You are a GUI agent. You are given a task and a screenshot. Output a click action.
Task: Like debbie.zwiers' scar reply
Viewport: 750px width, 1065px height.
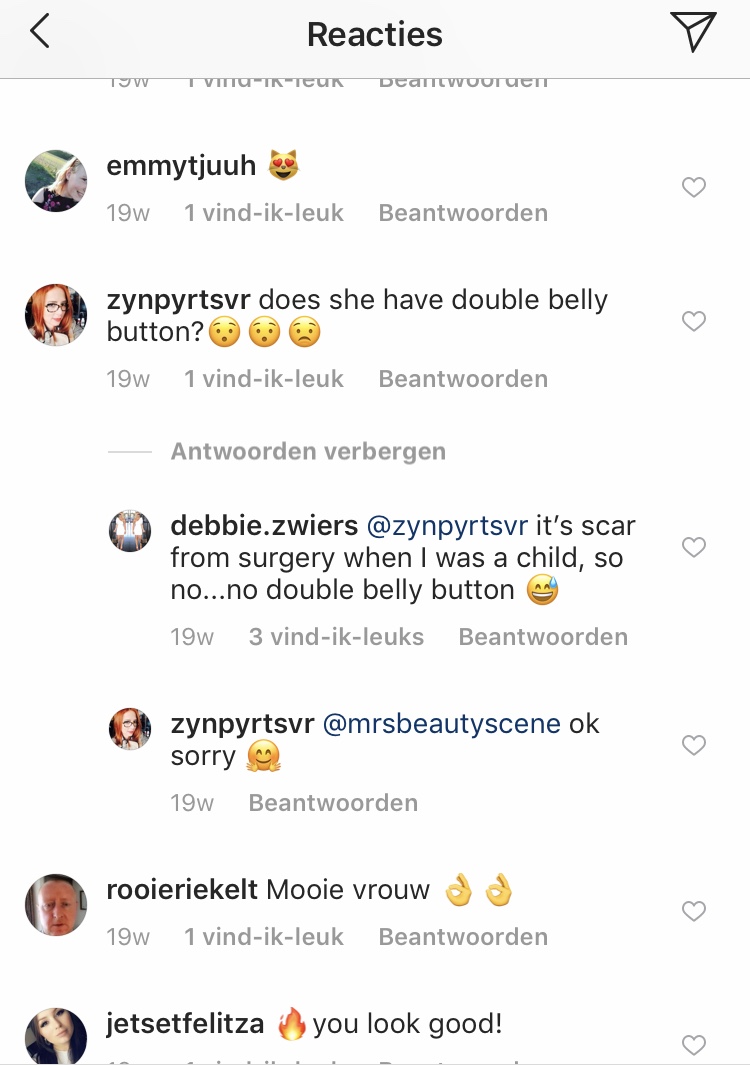pyautogui.click(x=693, y=547)
